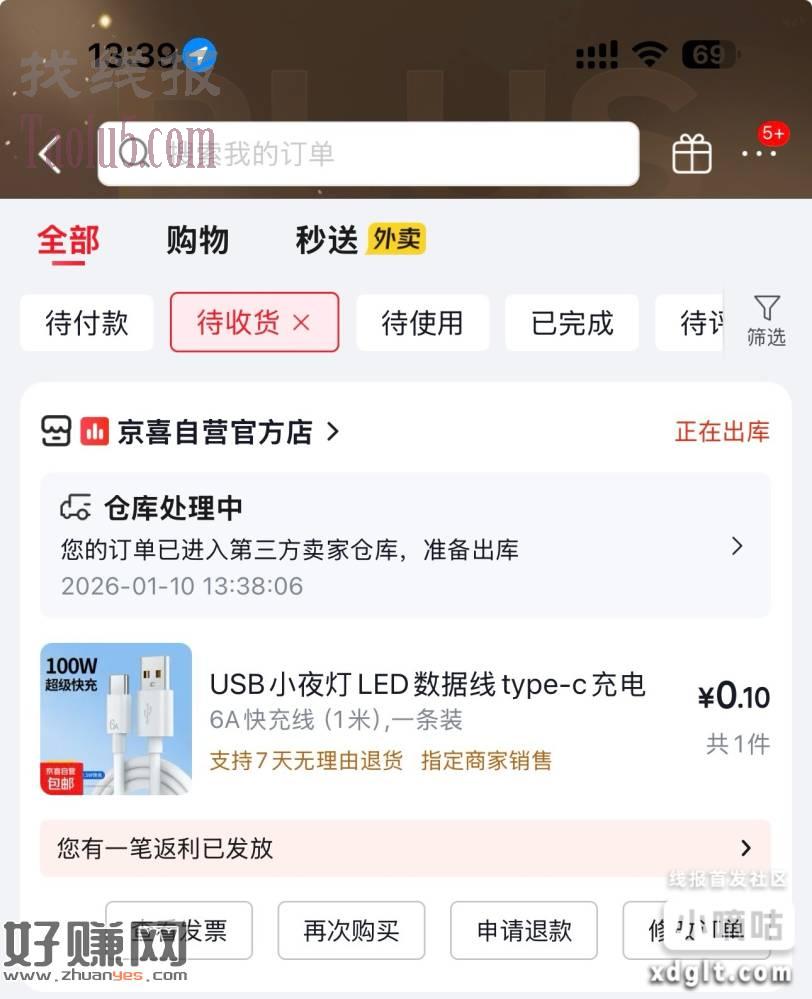Tap the order search box
Image resolution: width=812 pixels, height=999 pixels.
click(368, 154)
